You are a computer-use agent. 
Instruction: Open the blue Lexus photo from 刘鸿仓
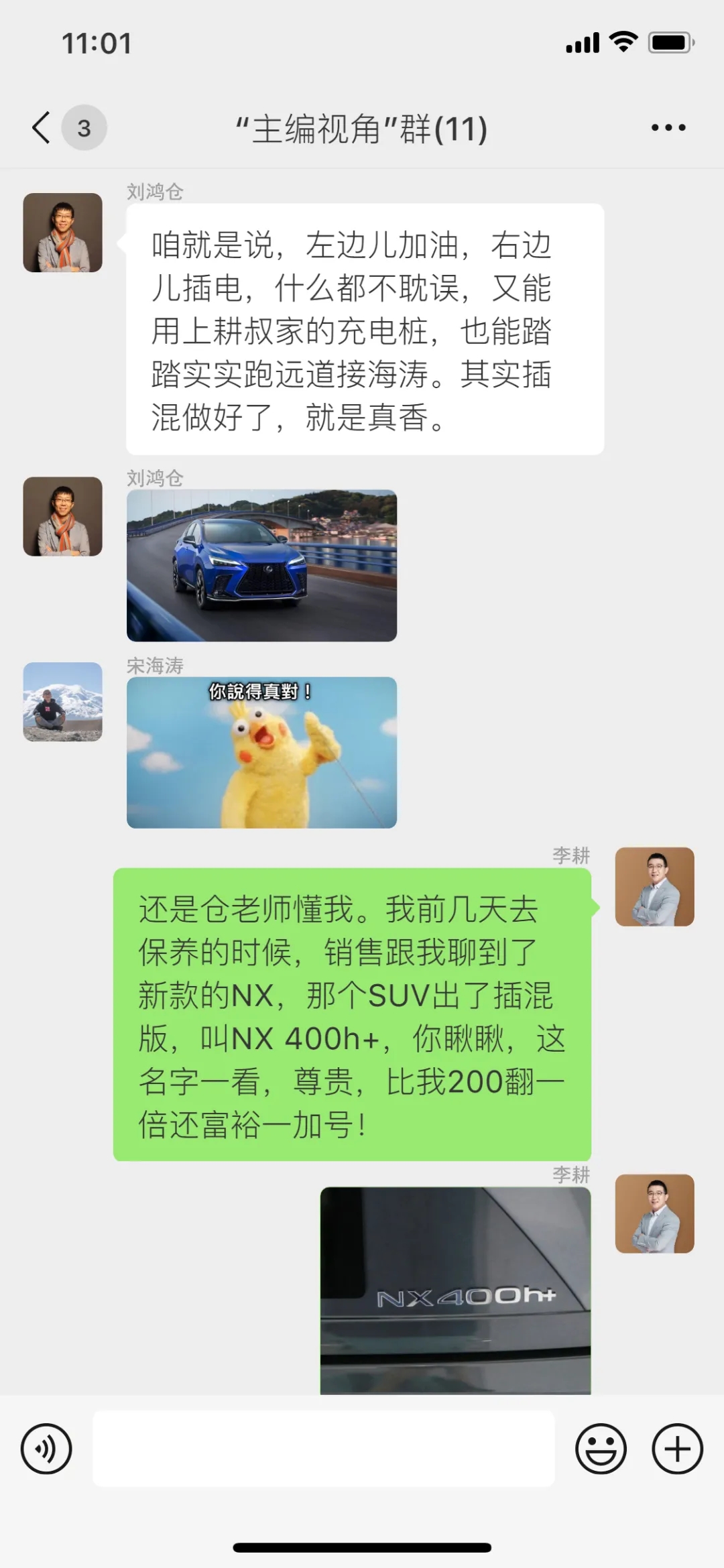coord(261,565)
